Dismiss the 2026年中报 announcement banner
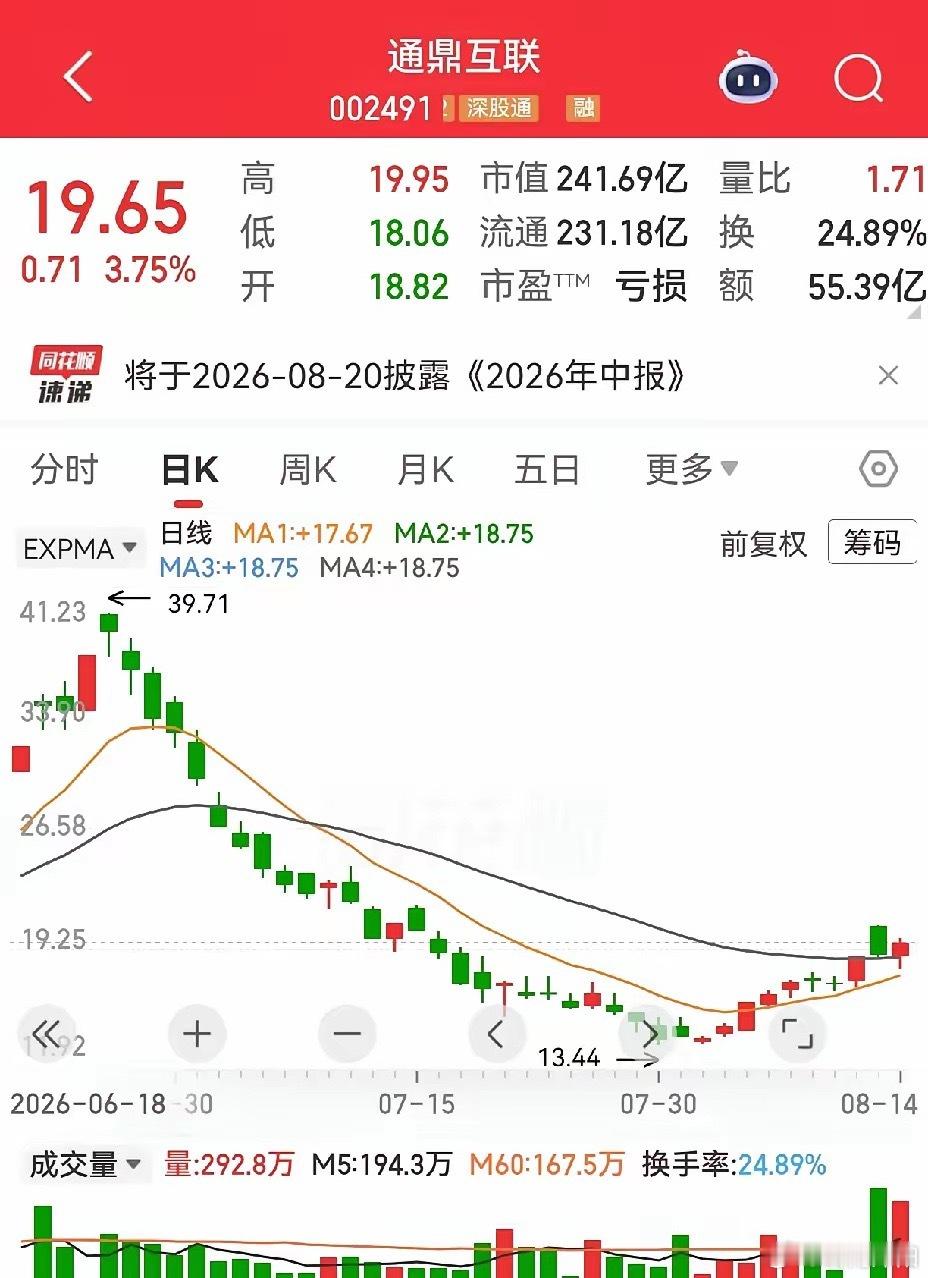Screen dimensions: 928x1278 (x=887, y=376)
